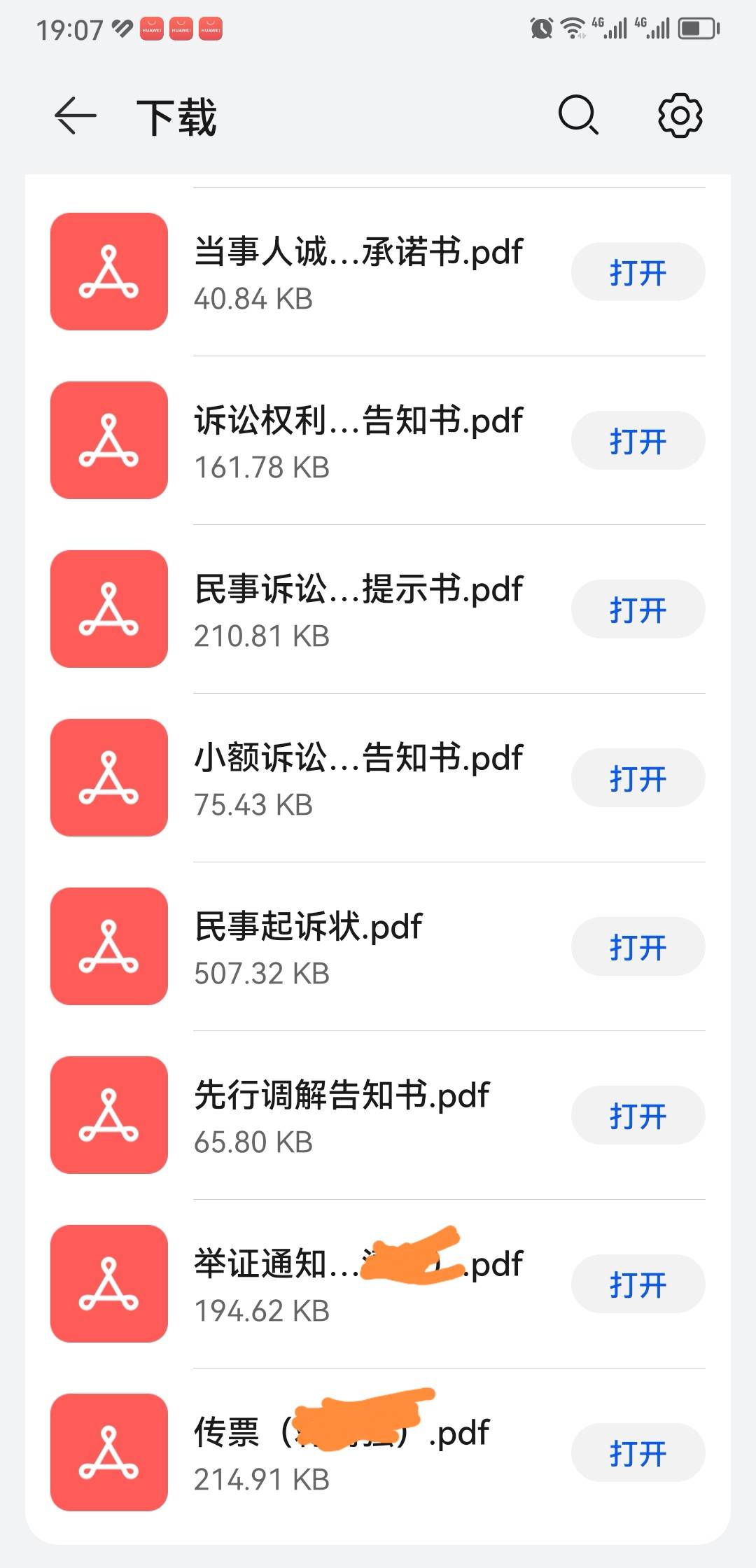Select the 当事人诚...承诺书.pdf row
This screenshot has width=756, height=1568.
[378, 272]
